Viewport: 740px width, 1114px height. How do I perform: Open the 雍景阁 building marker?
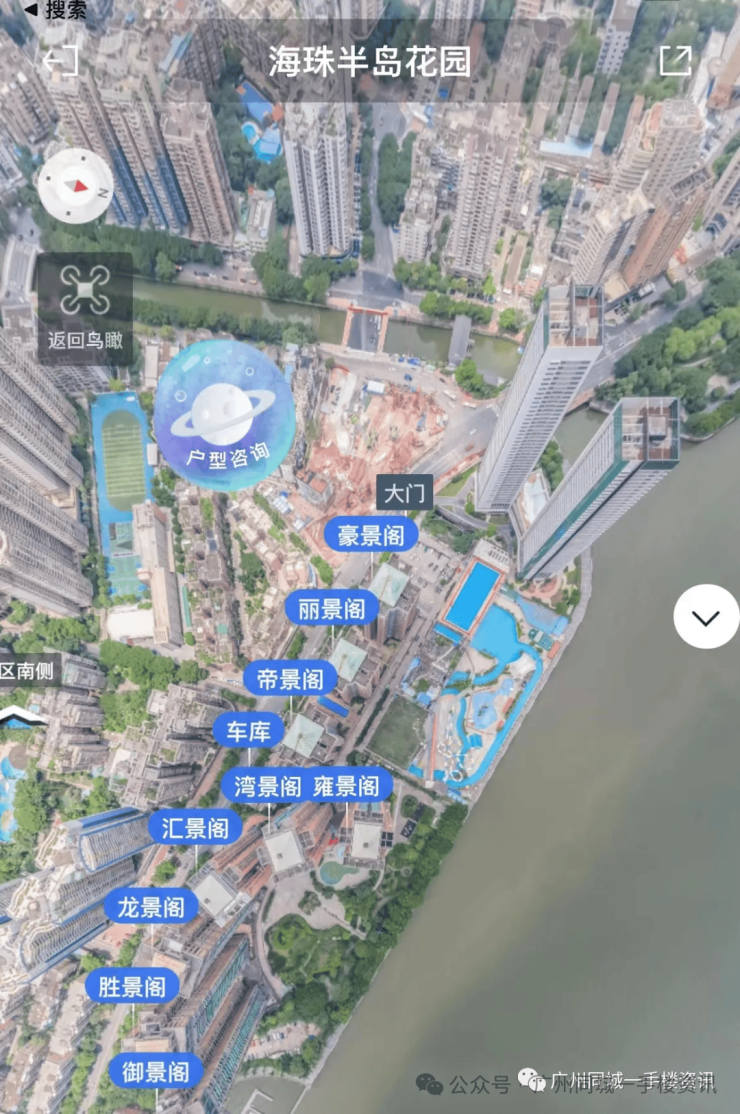tap(346, 785)
